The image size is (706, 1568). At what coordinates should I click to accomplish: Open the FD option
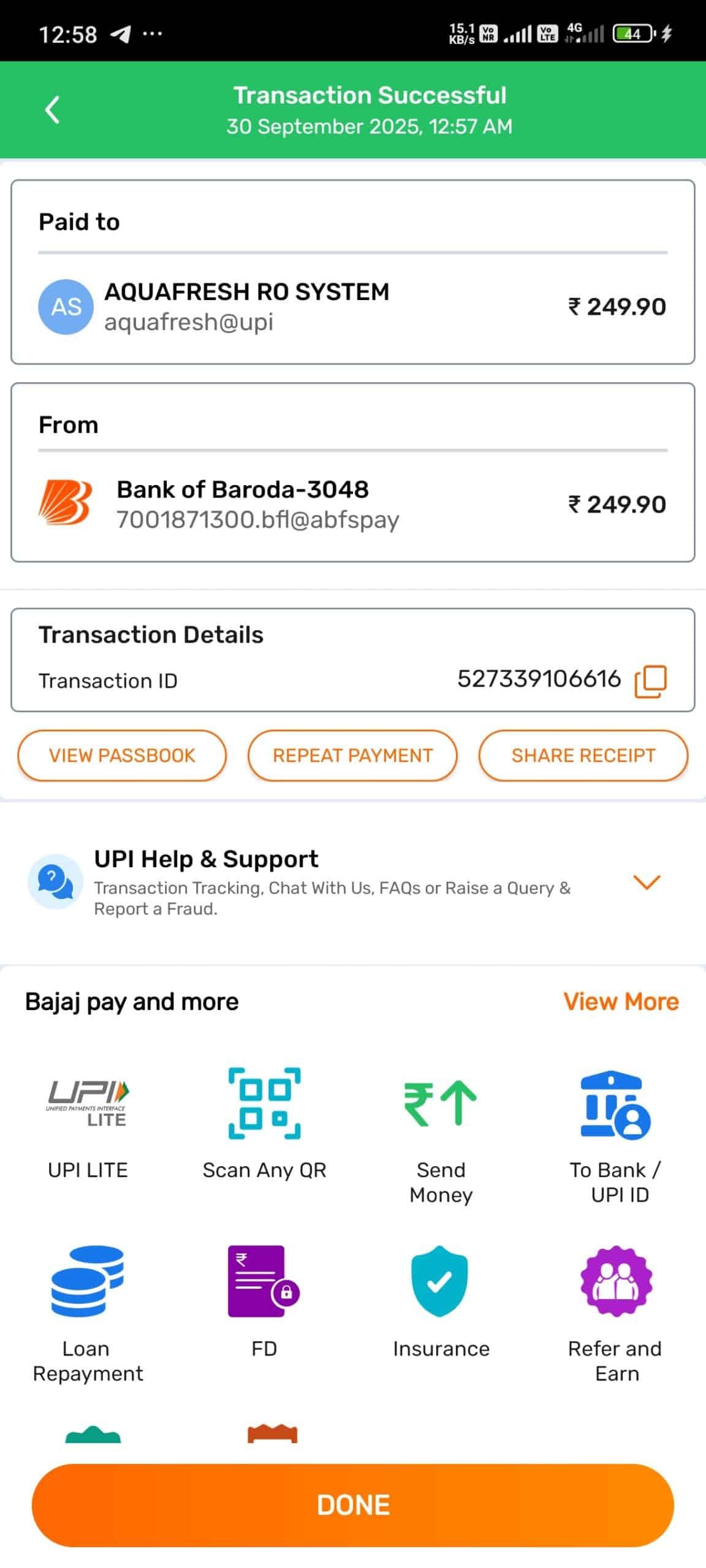265,1300
